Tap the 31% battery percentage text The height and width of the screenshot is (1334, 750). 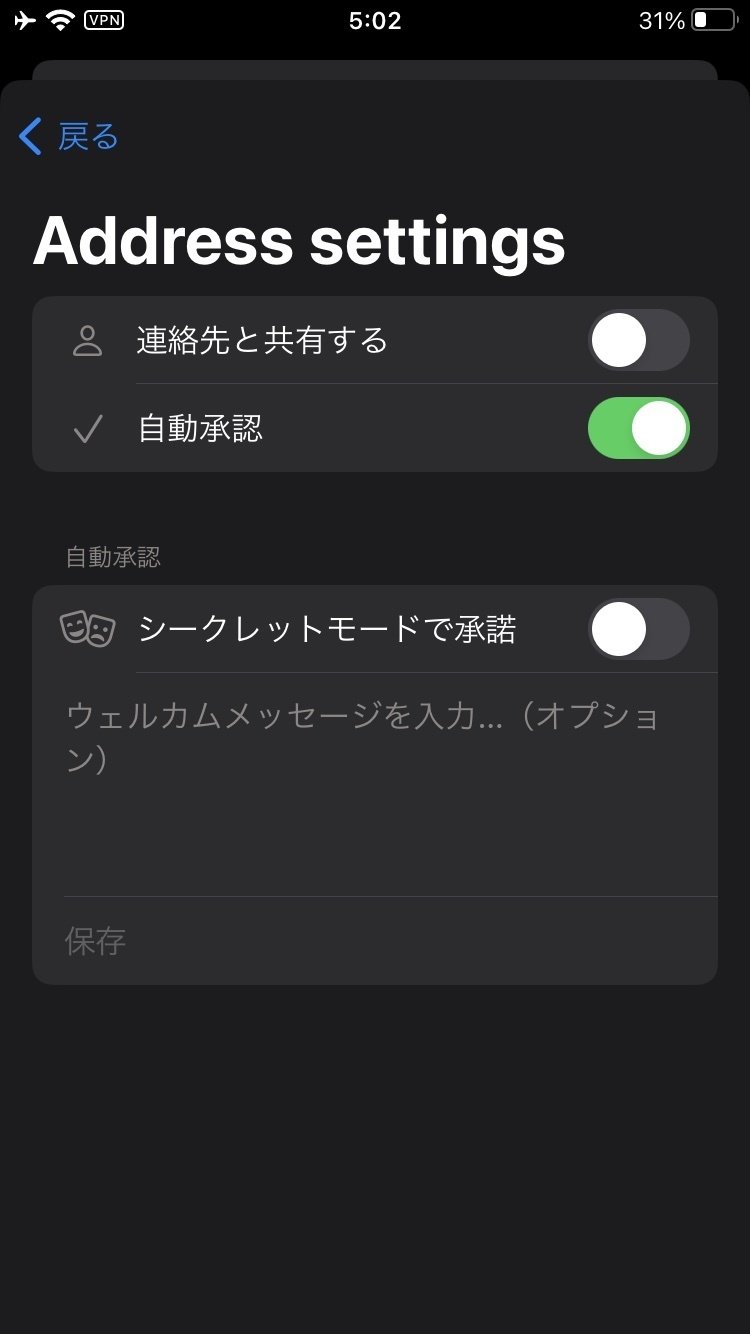click(662, 20)
